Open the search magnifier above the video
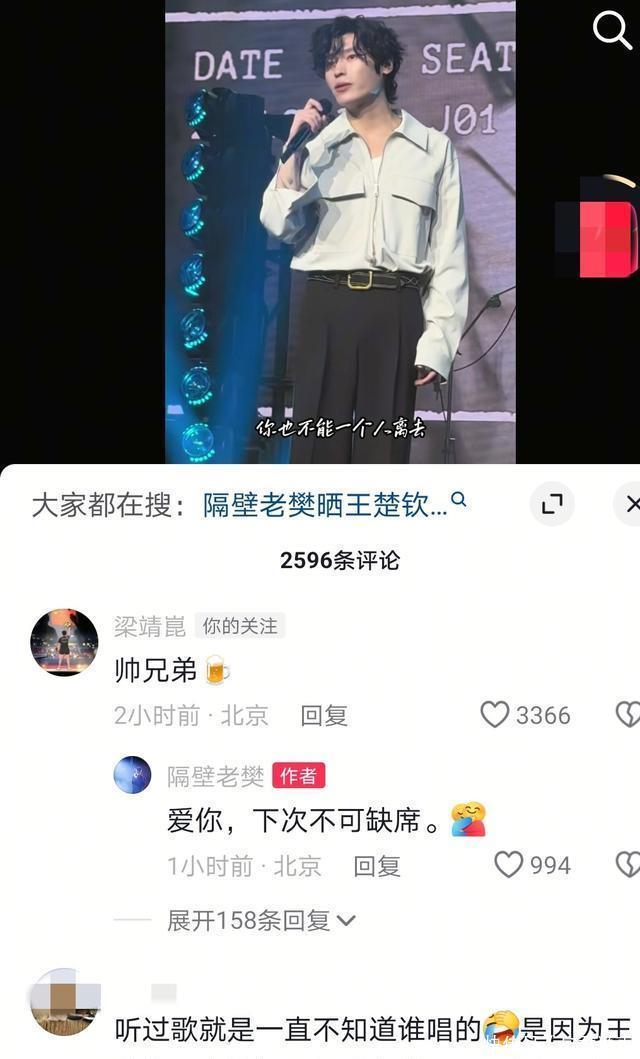 tap(612, 31)
